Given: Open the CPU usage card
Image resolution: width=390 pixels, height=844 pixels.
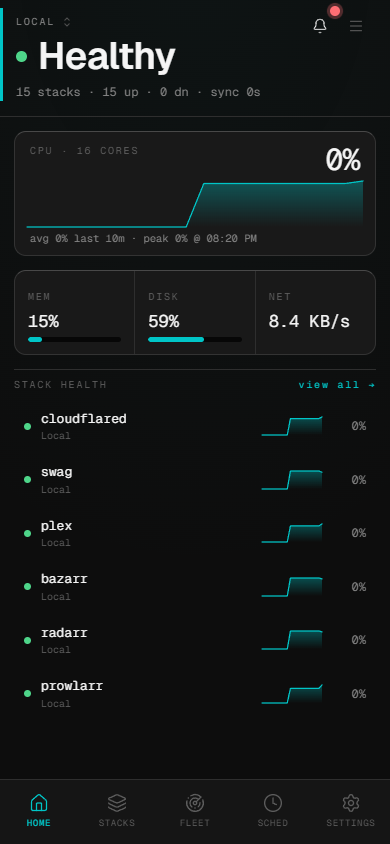Looking at the screenshot, I should pyautogui.click(x=195, y=193).
